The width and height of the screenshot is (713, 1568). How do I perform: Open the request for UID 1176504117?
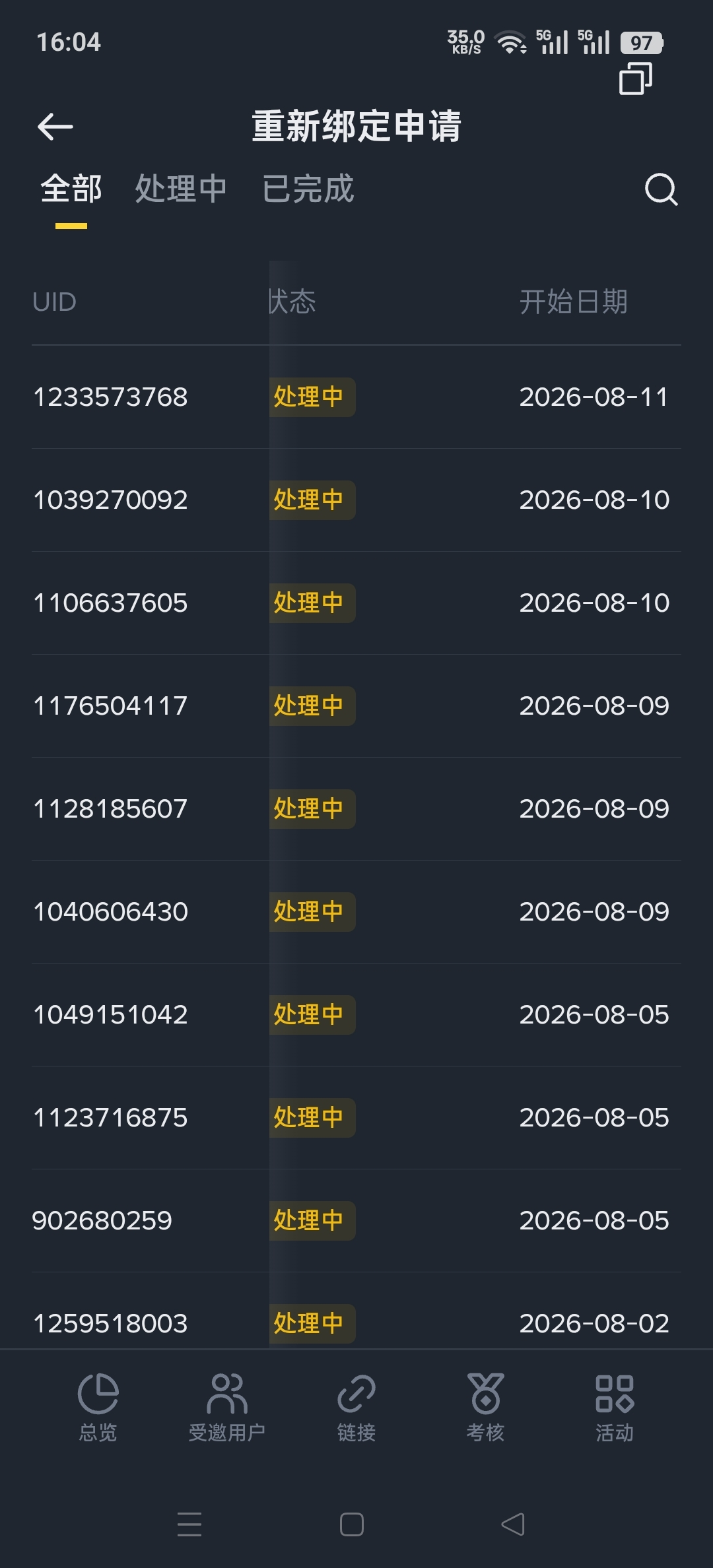coord(356,706)
